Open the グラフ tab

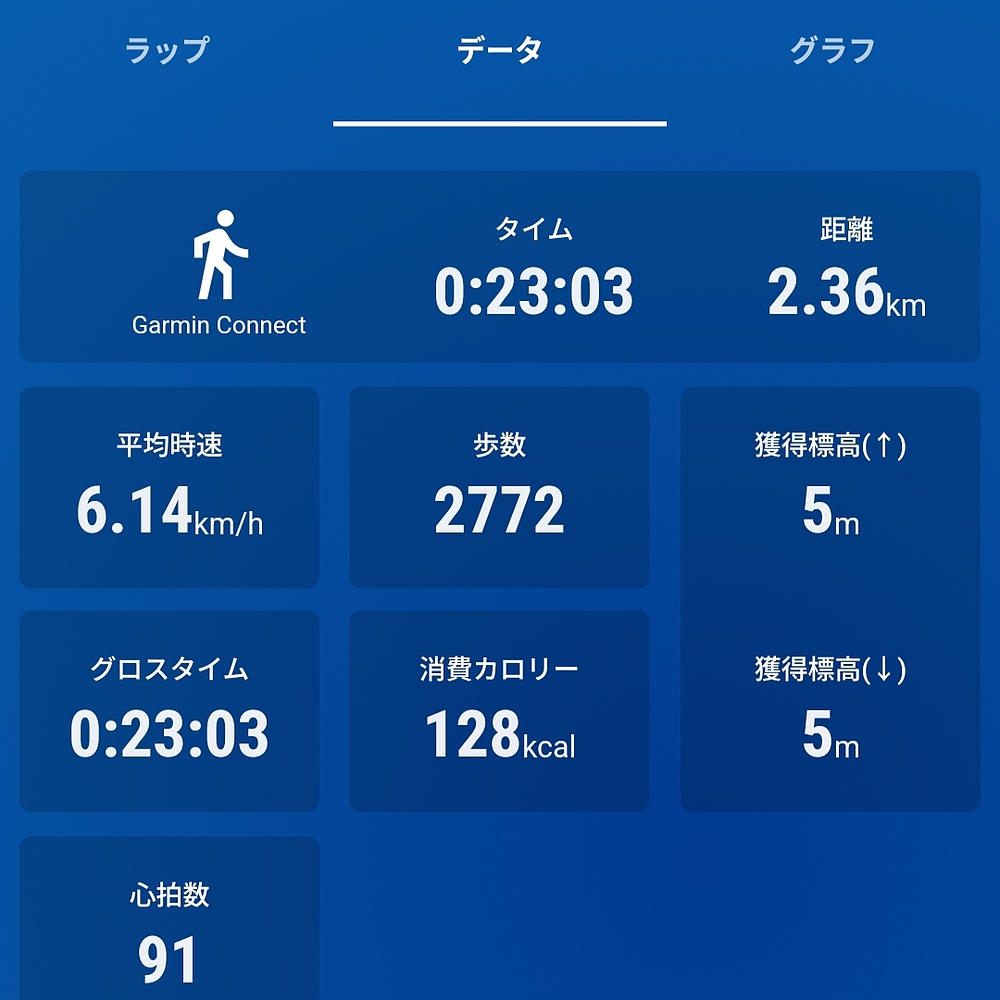pyautogui.click(x=832, y=50)
